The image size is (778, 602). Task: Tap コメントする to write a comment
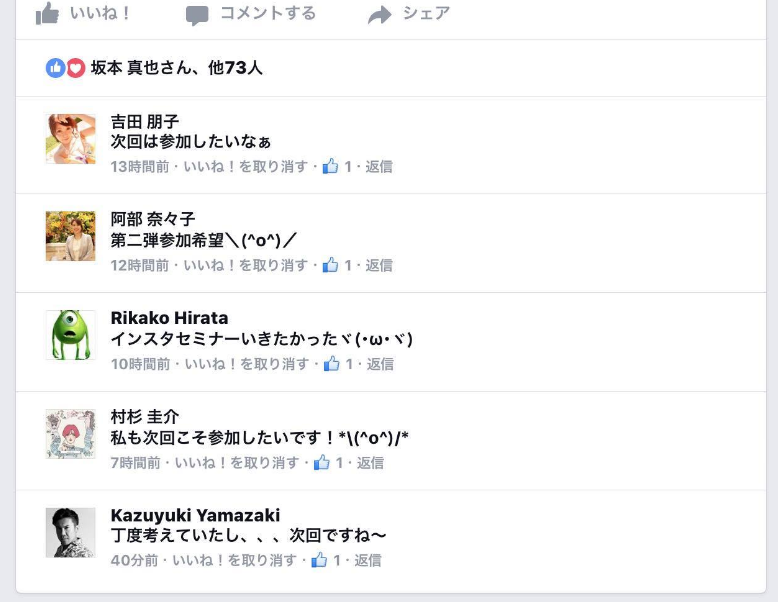[x=251, y=14]
